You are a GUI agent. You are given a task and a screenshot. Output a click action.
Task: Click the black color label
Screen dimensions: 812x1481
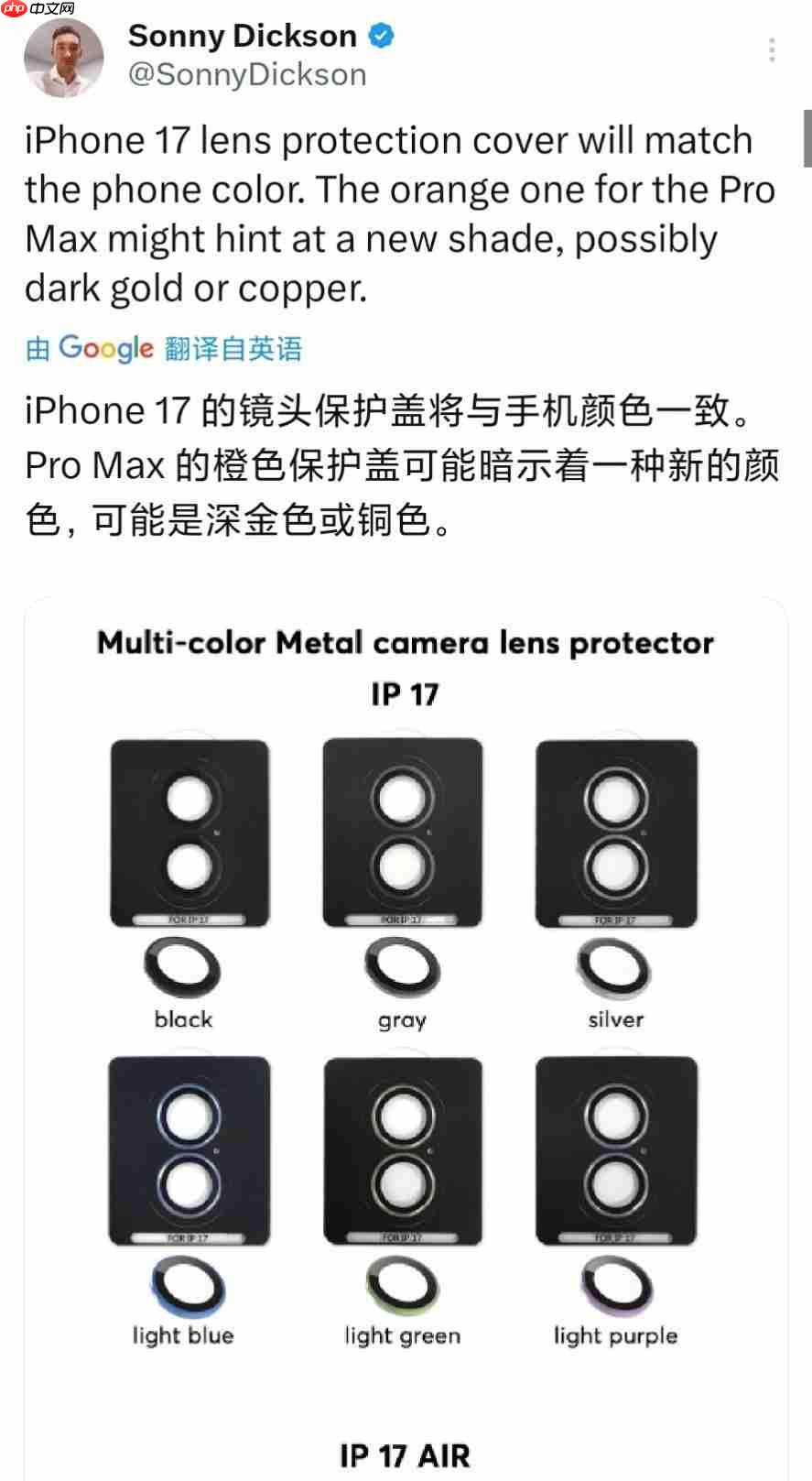point(183,1019)
